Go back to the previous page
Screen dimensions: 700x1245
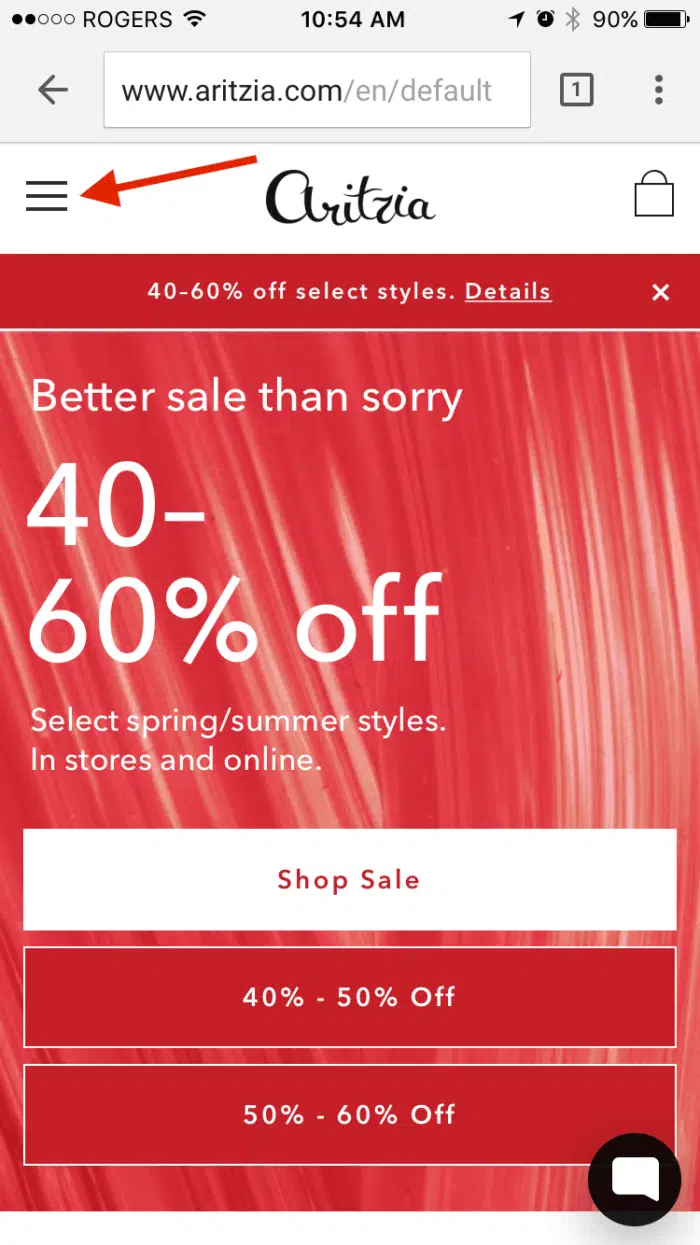coord(52,90)
